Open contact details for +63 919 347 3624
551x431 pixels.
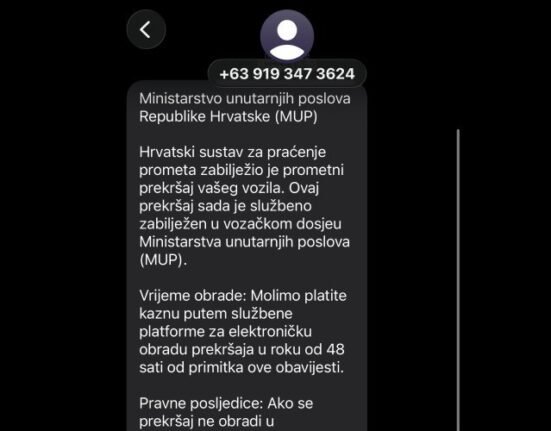coord(287,74)
